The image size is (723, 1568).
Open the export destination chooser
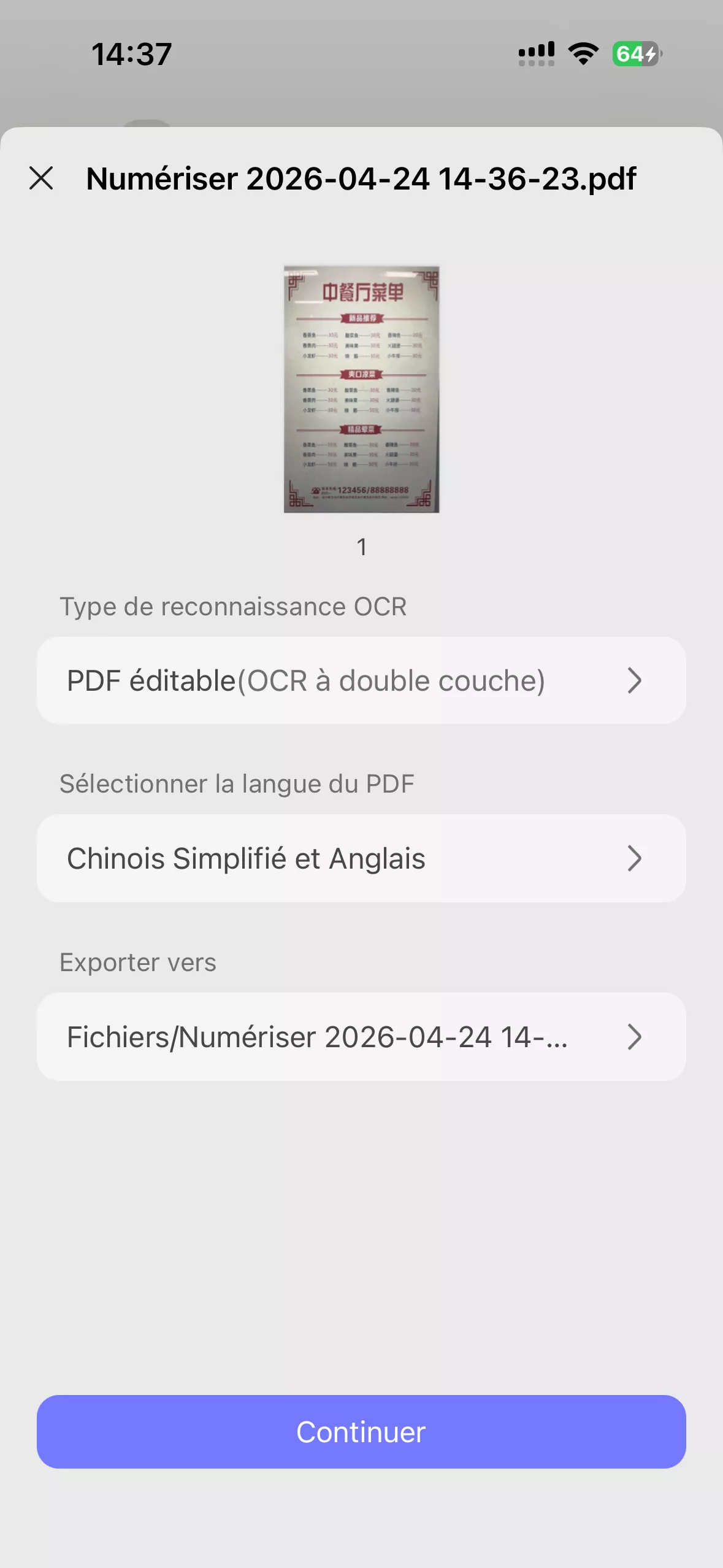pos(361,1036)
